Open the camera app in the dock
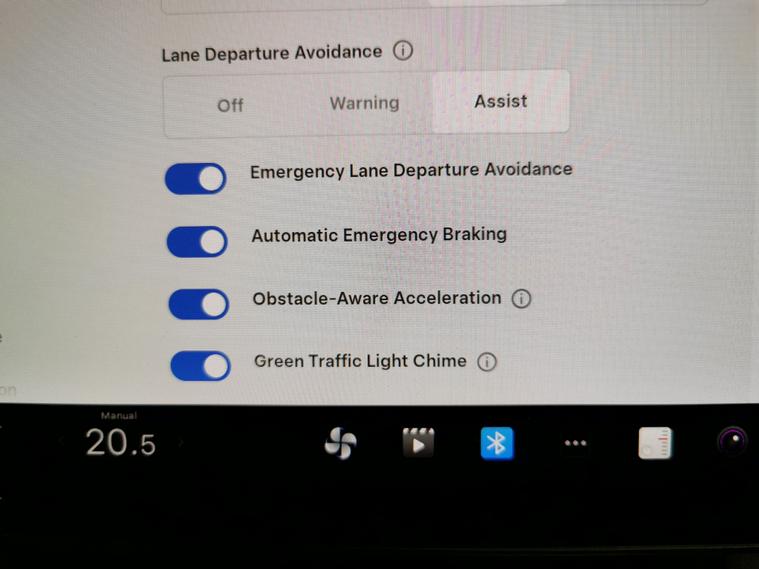Image resolution: width=759 pixels, height=569 pixels. (x=733, y=441)
